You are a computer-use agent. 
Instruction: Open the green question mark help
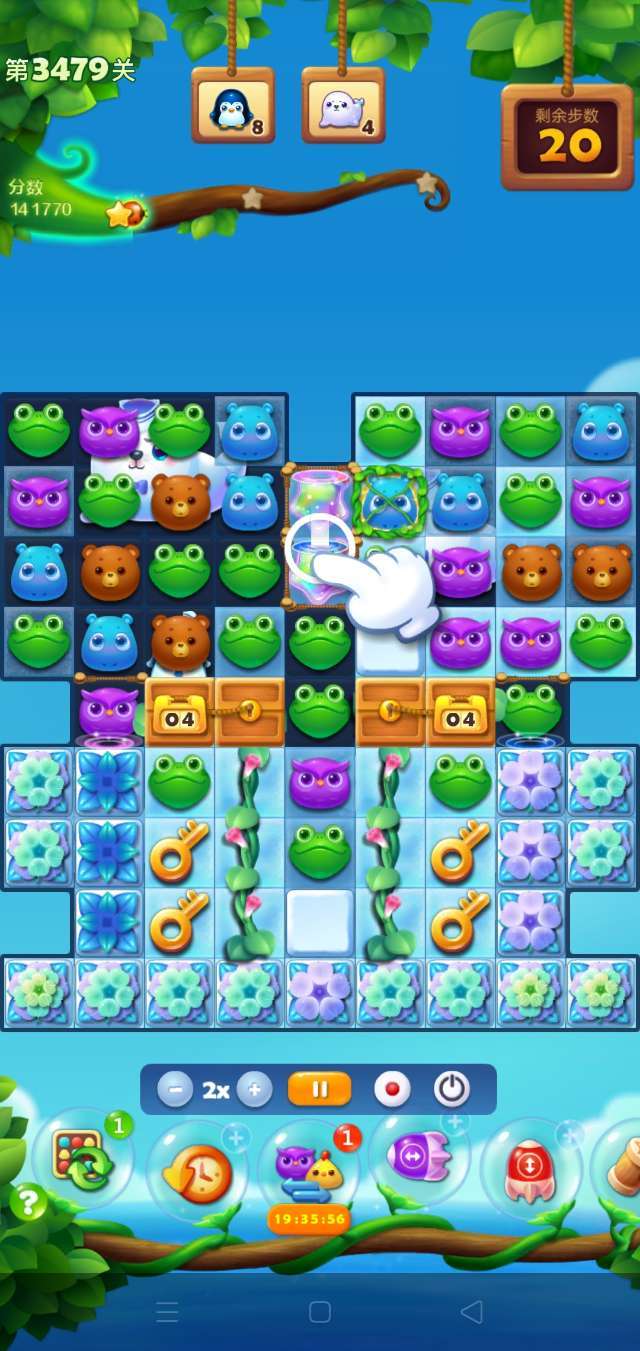coord(28,1202)
